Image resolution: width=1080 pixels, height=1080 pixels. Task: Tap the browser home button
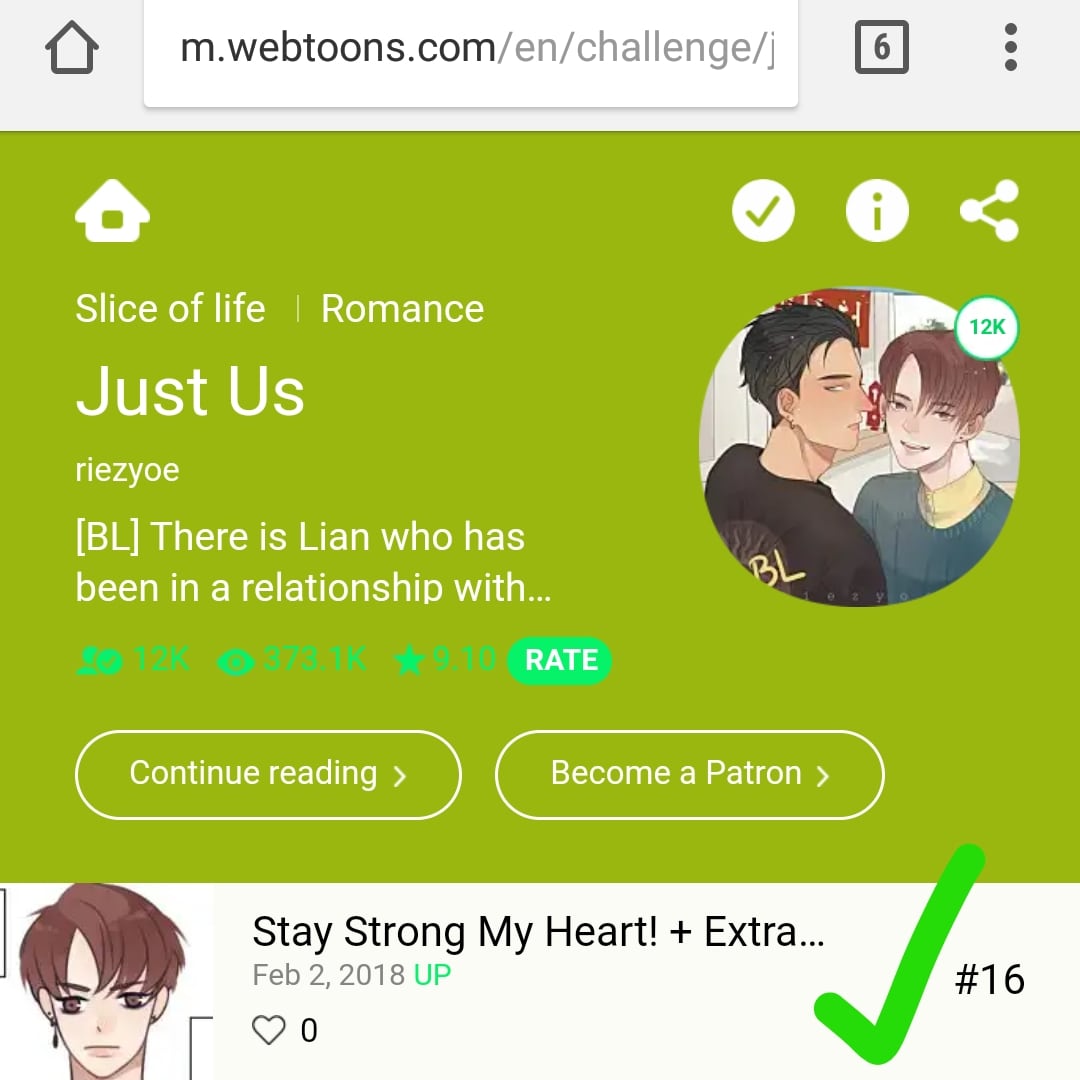tap(73, 47)
